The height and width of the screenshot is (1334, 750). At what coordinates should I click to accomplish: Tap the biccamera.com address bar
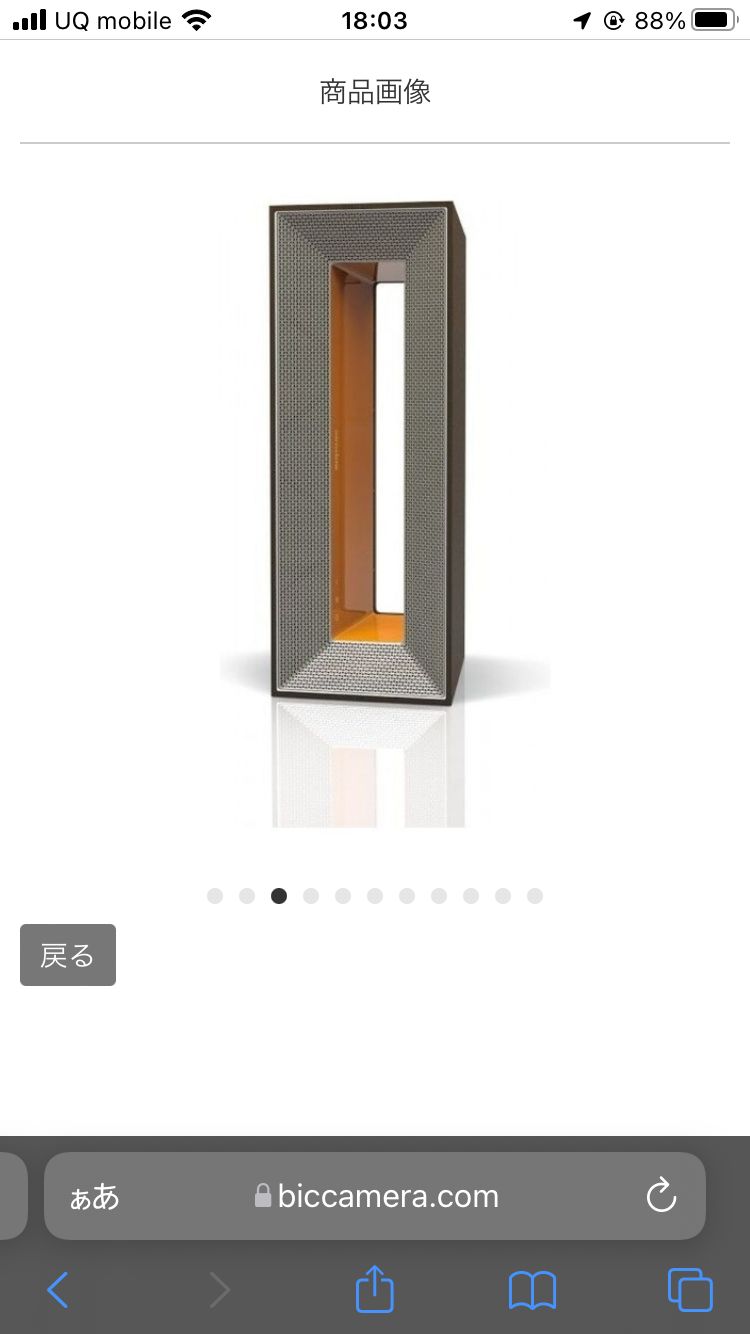coord(375,1196)
